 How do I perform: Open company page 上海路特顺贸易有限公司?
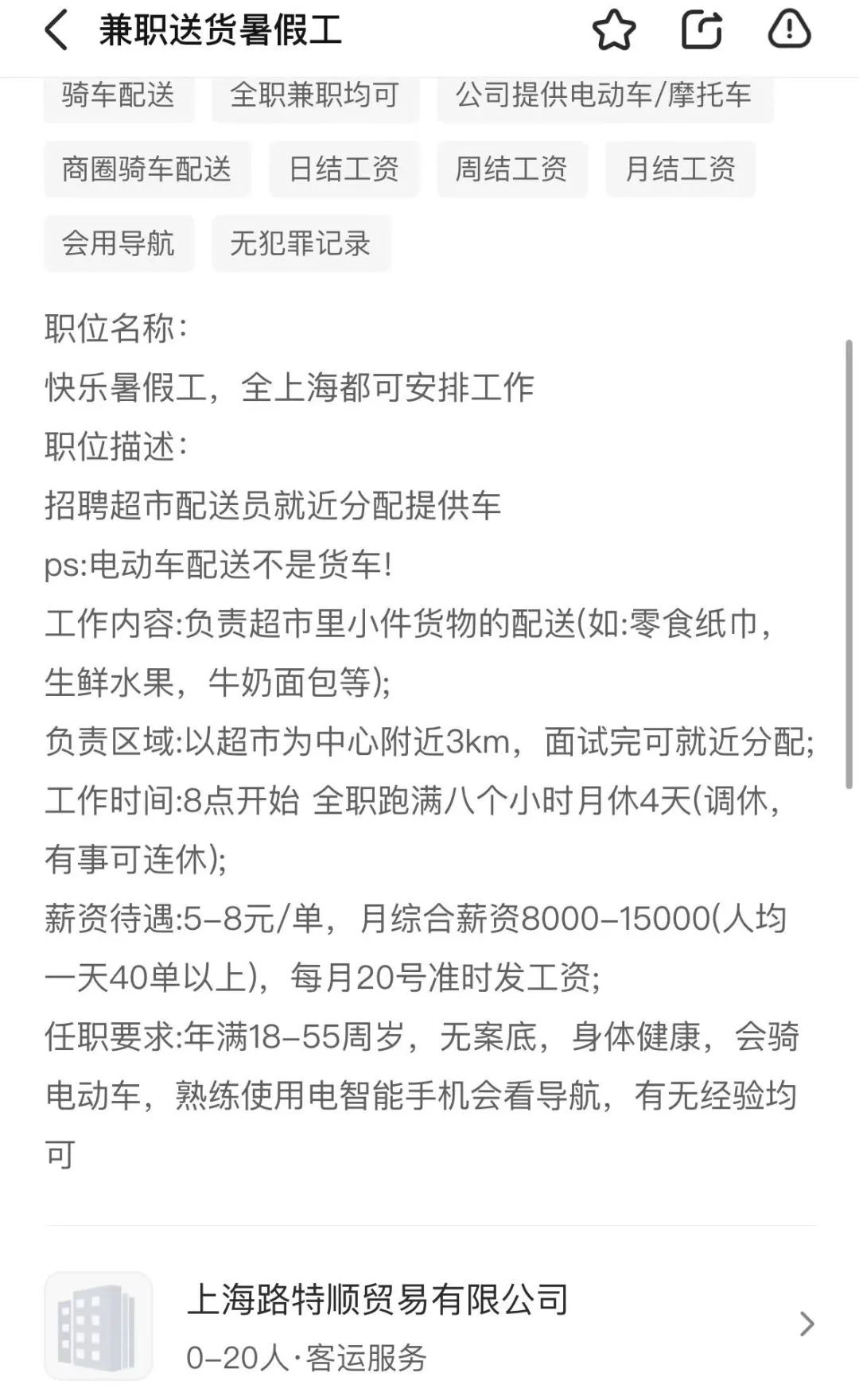tap(429, 1324)
